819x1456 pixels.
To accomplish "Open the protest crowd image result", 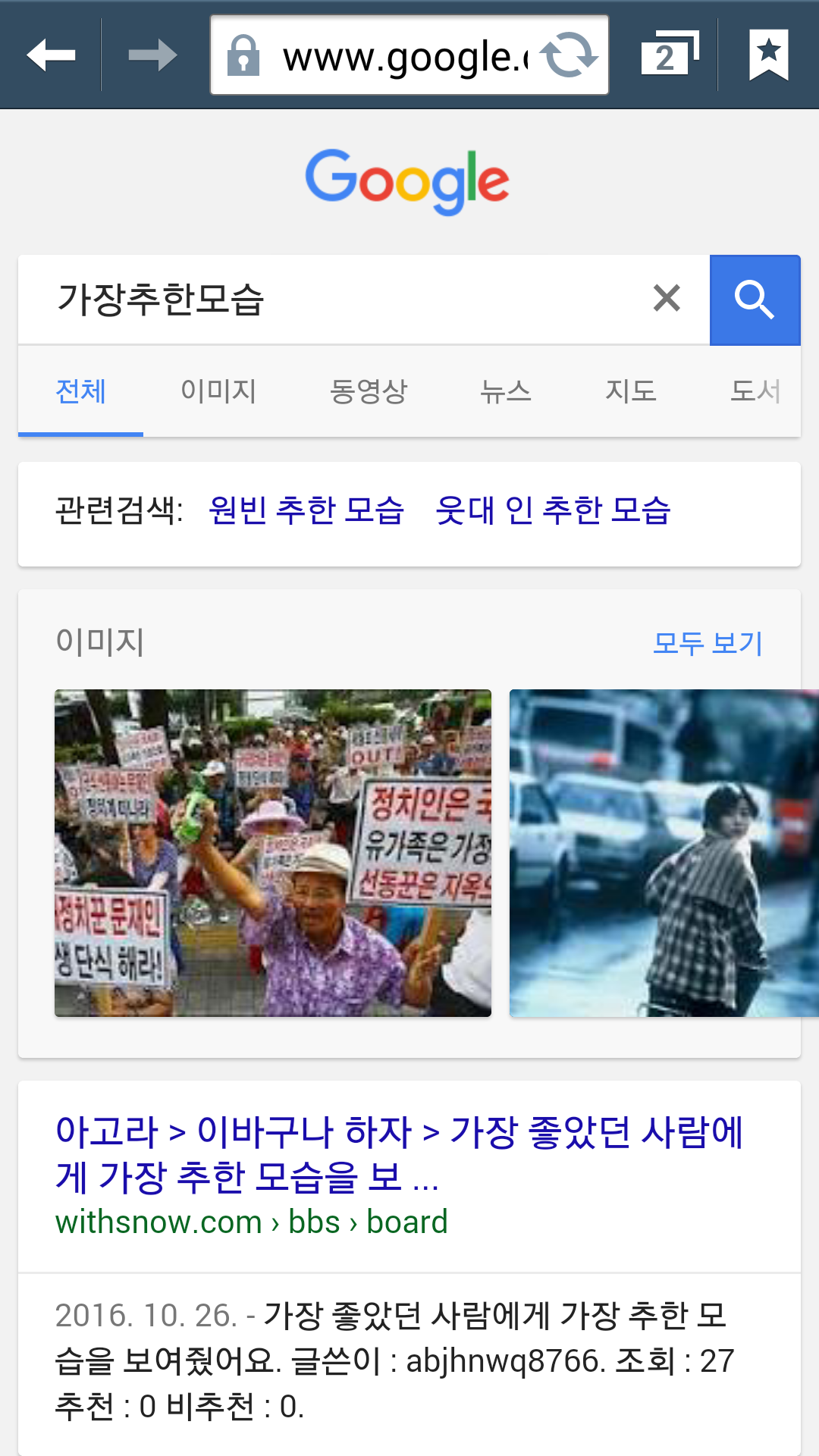I will tap(273, 853).
